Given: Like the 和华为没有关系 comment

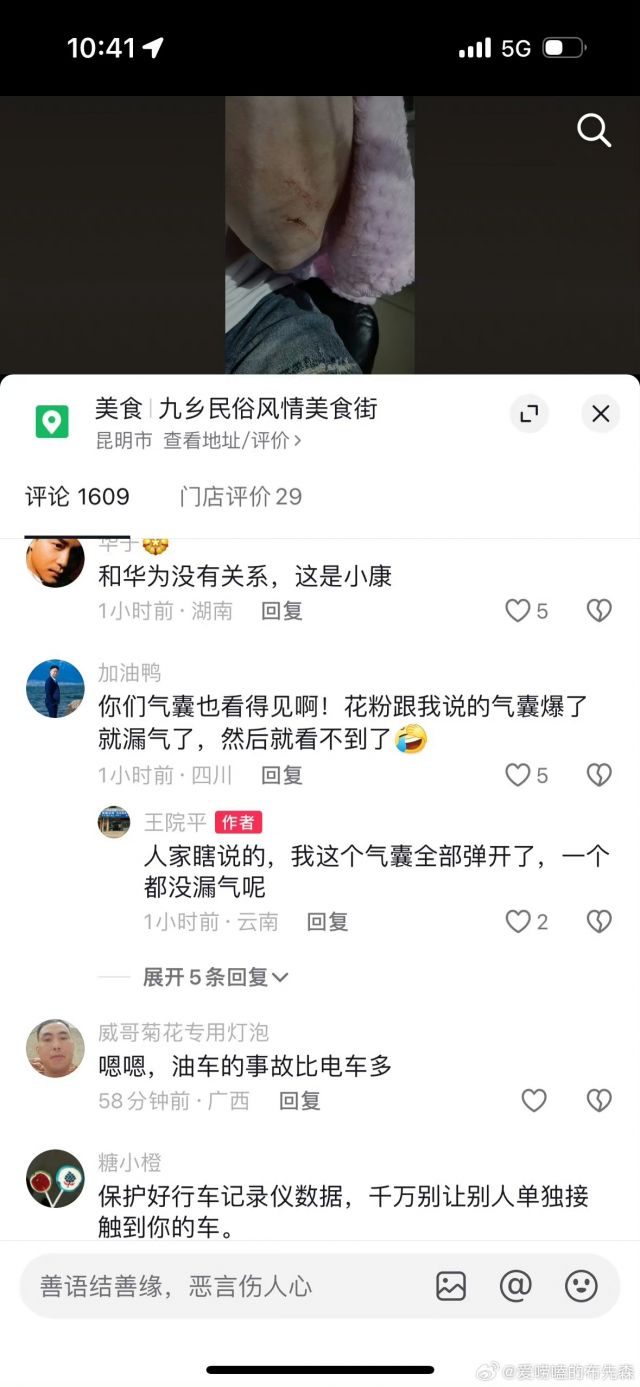Looking at the screenshot, I should tap(517, 611).
